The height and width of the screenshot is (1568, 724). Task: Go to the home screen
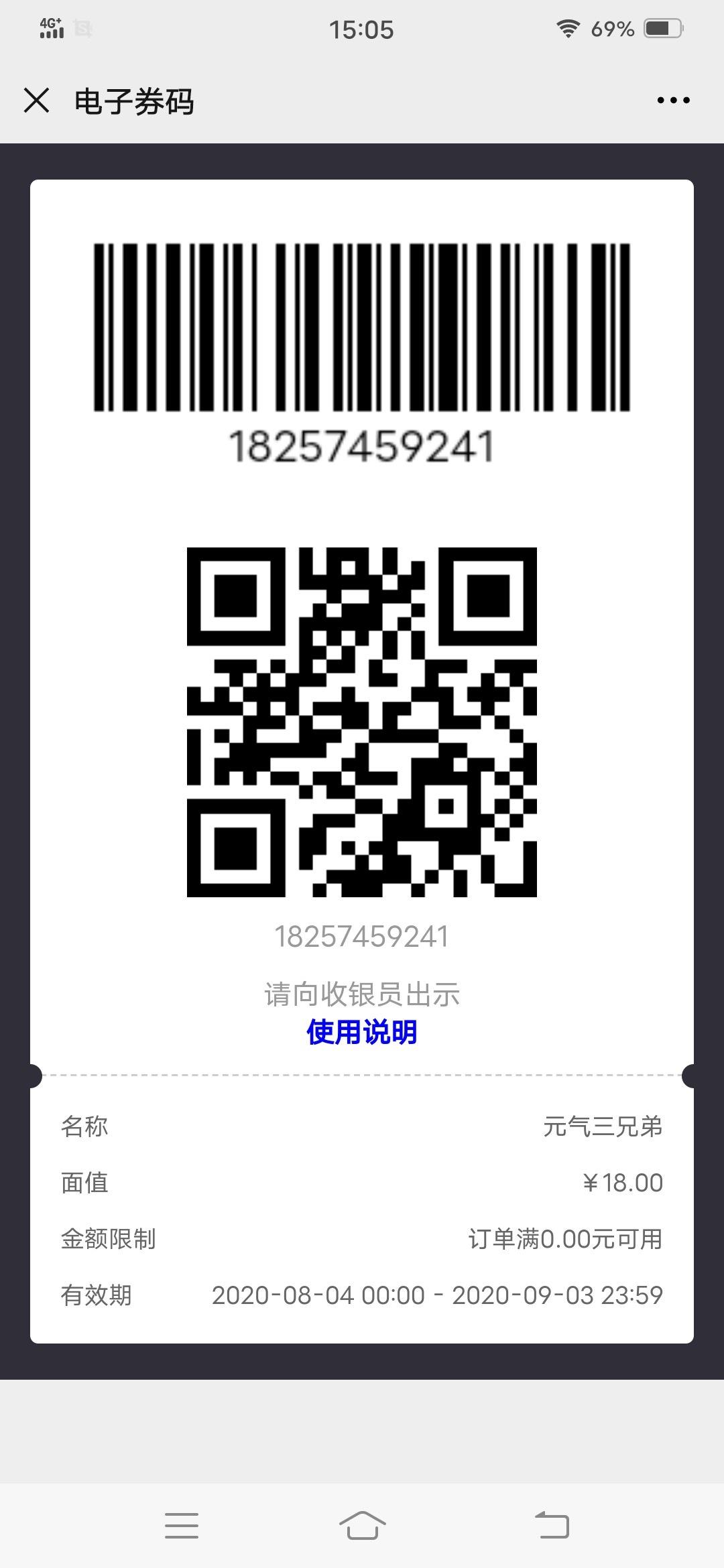[x=362, y=1525]
